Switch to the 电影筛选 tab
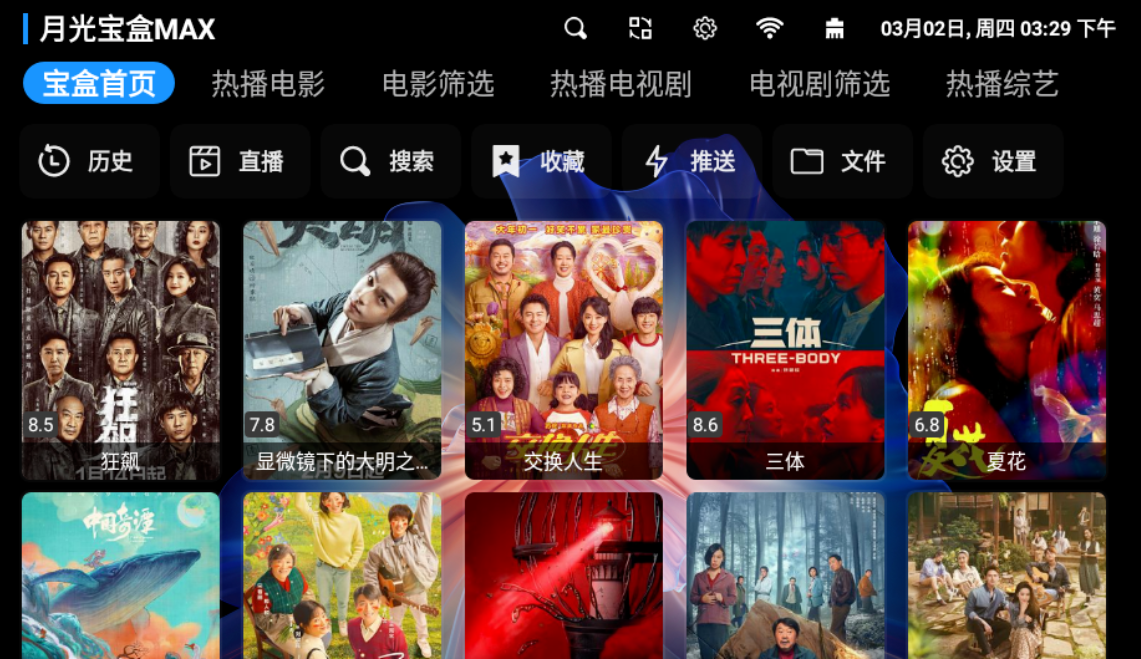The image size is (1141, 659). (438, 84)
